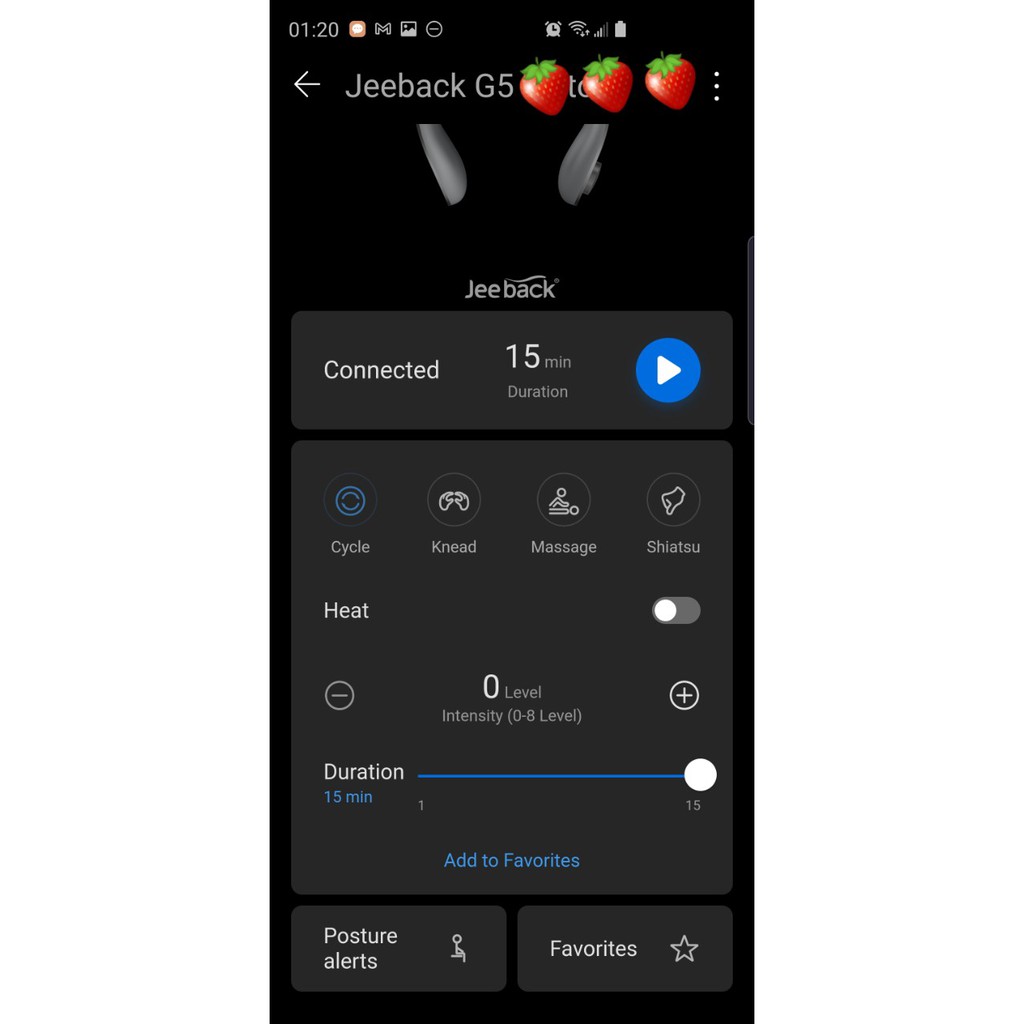Open the Favorites card
The height and width of the screenshot is (1024, 1024).
click(624, 948)
